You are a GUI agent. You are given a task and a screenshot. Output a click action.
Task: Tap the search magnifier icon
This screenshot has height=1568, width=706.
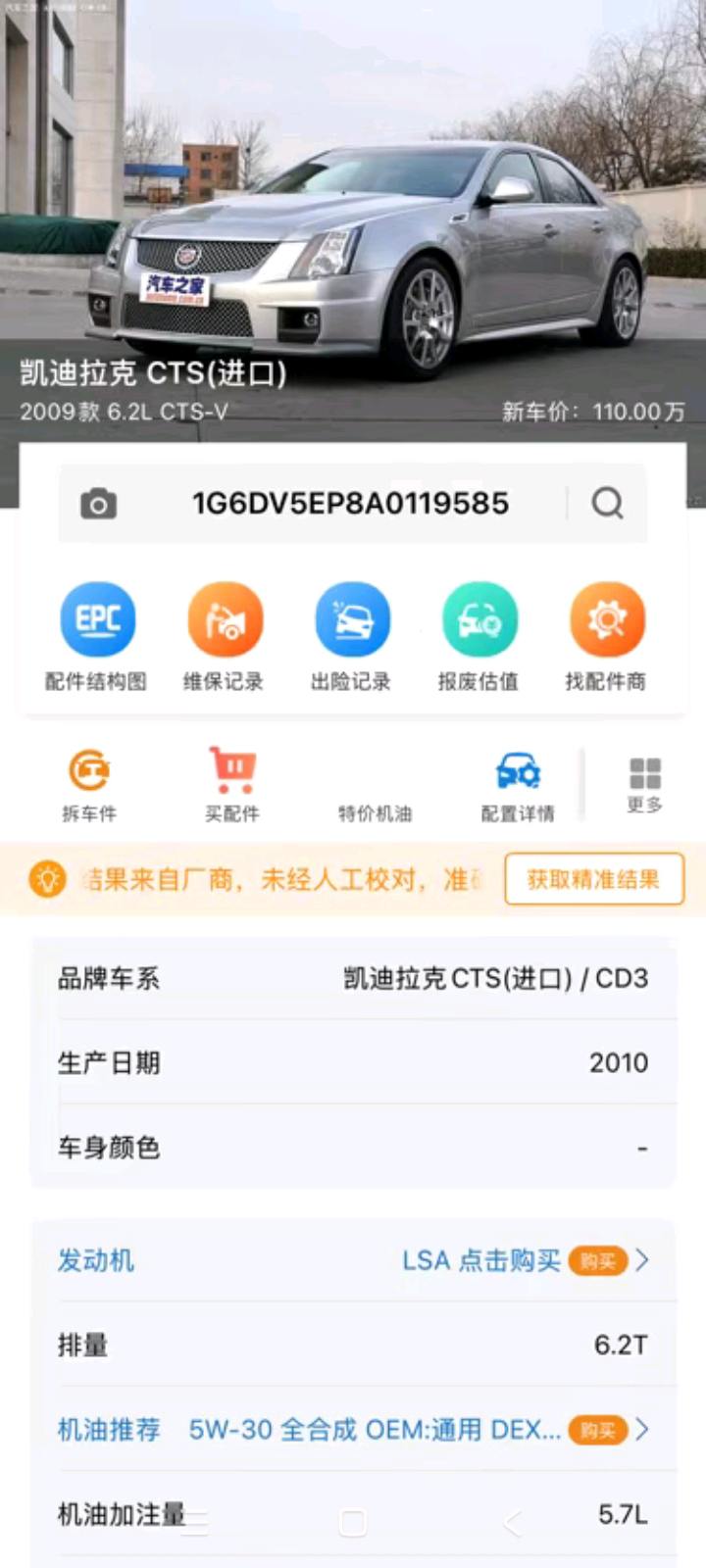pos(607,504)
